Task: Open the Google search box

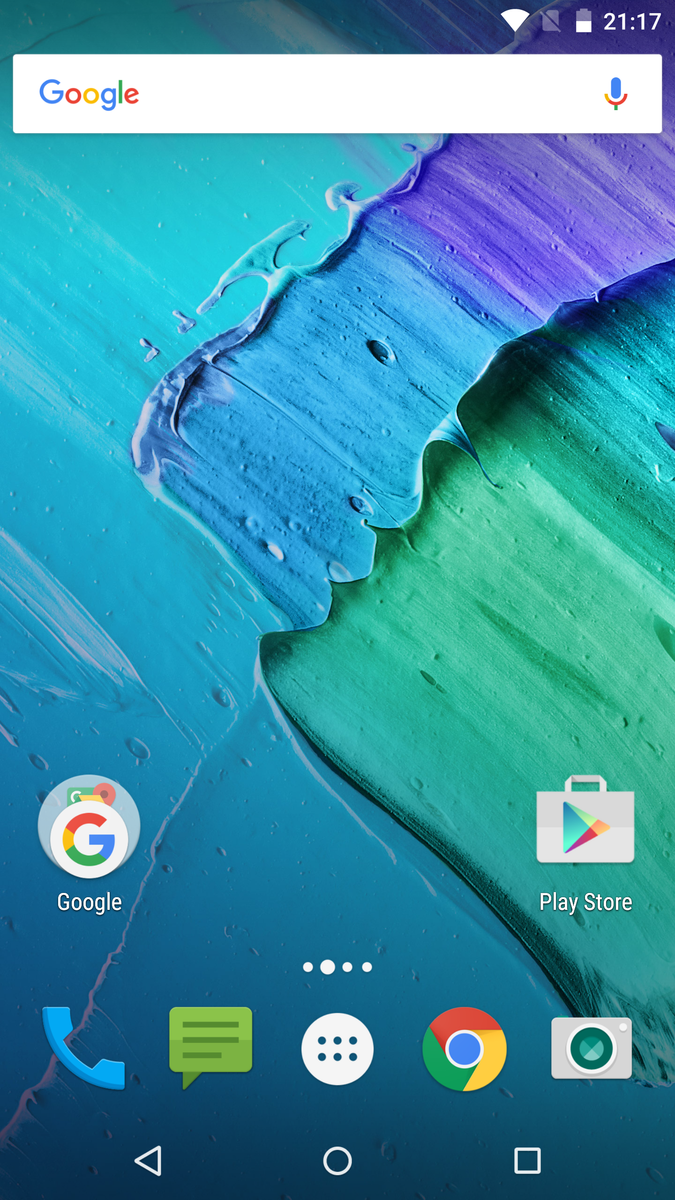Action: tap(300, 94)
